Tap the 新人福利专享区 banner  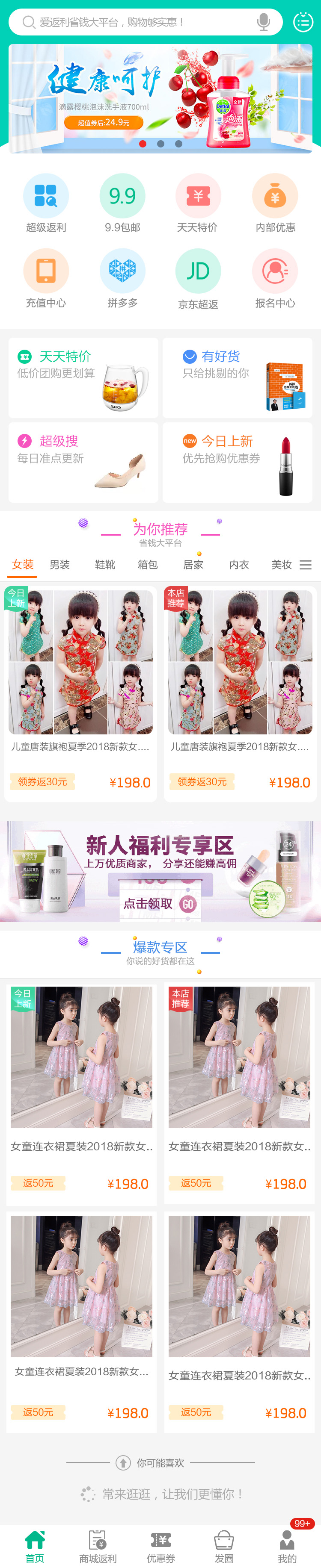click(x=160, y=871)
